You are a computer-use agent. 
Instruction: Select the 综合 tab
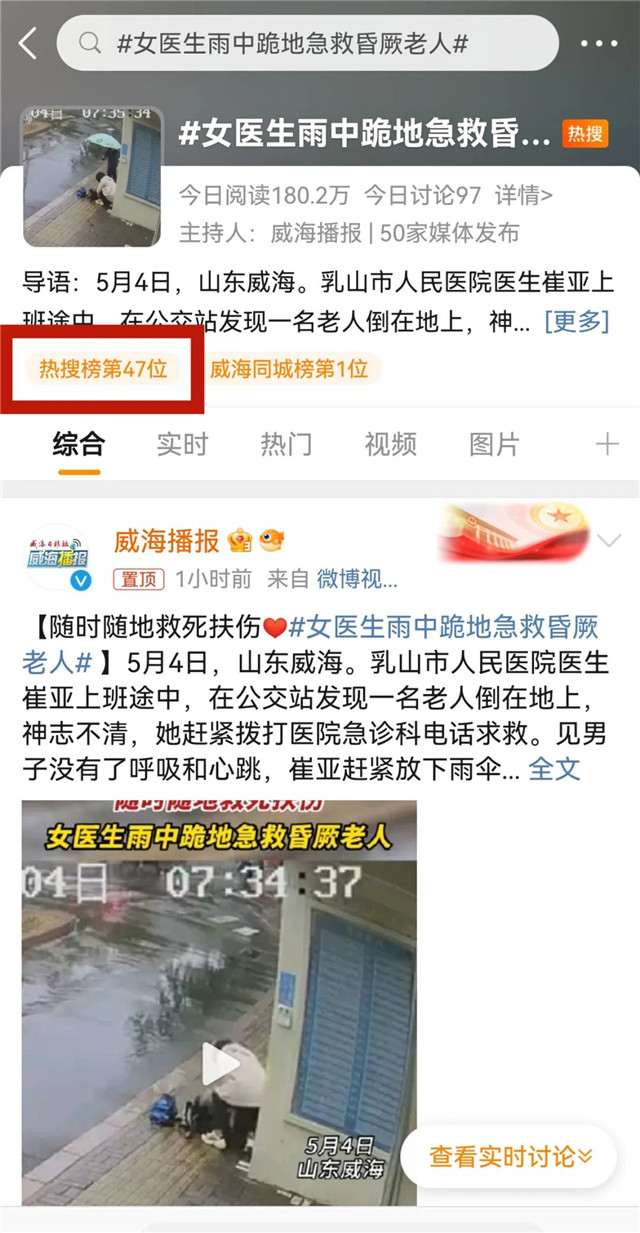pyautogui.click(x=78, y=444)
